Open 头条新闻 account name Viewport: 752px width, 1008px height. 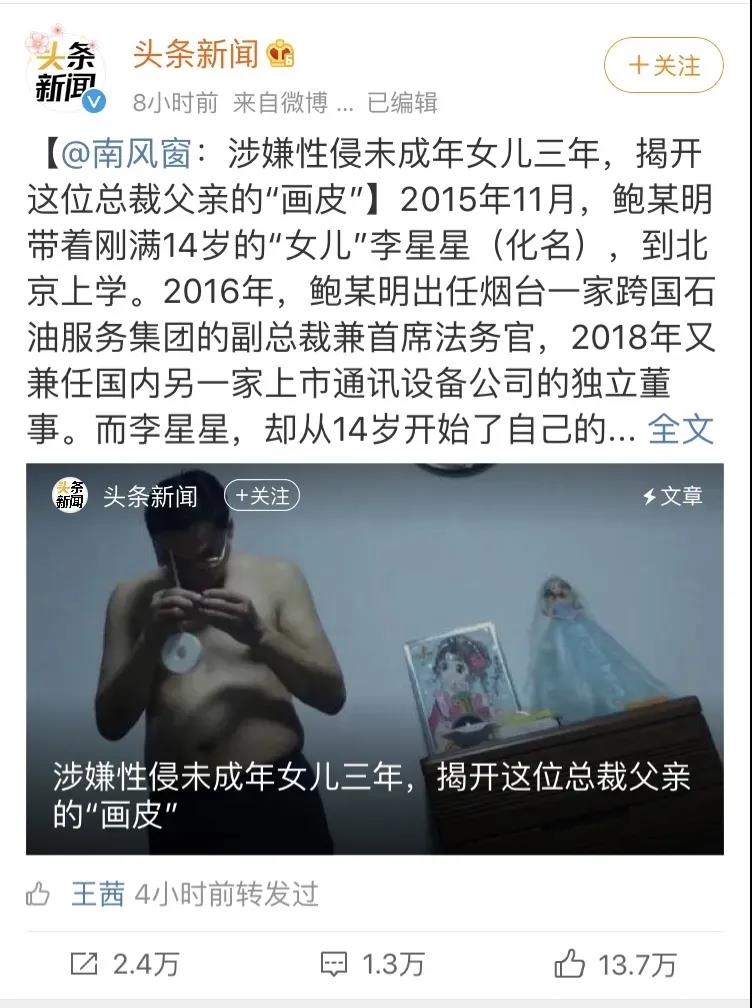pyautogui.click(x=197, y=54)
